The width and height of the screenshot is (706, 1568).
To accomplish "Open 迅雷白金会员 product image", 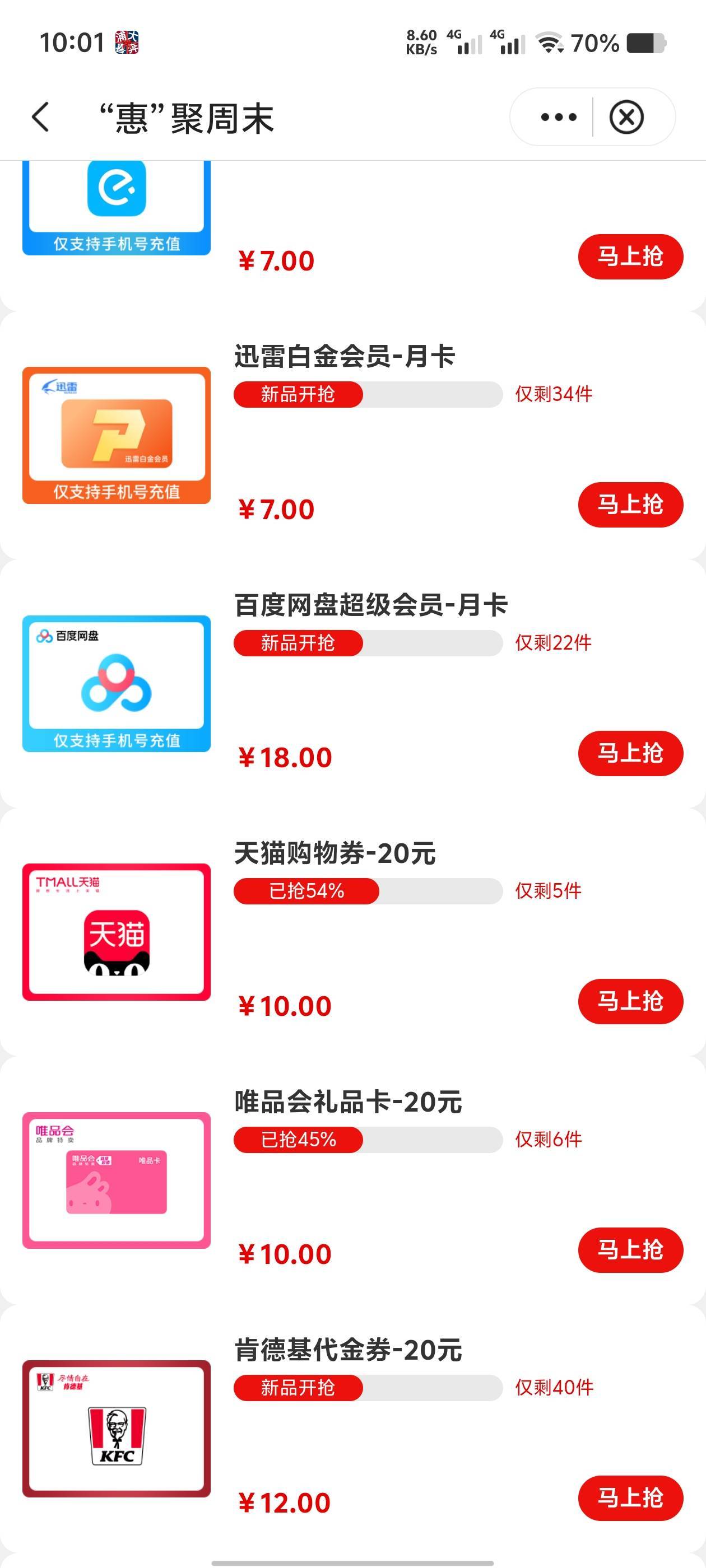I will (x=117, y=435).
